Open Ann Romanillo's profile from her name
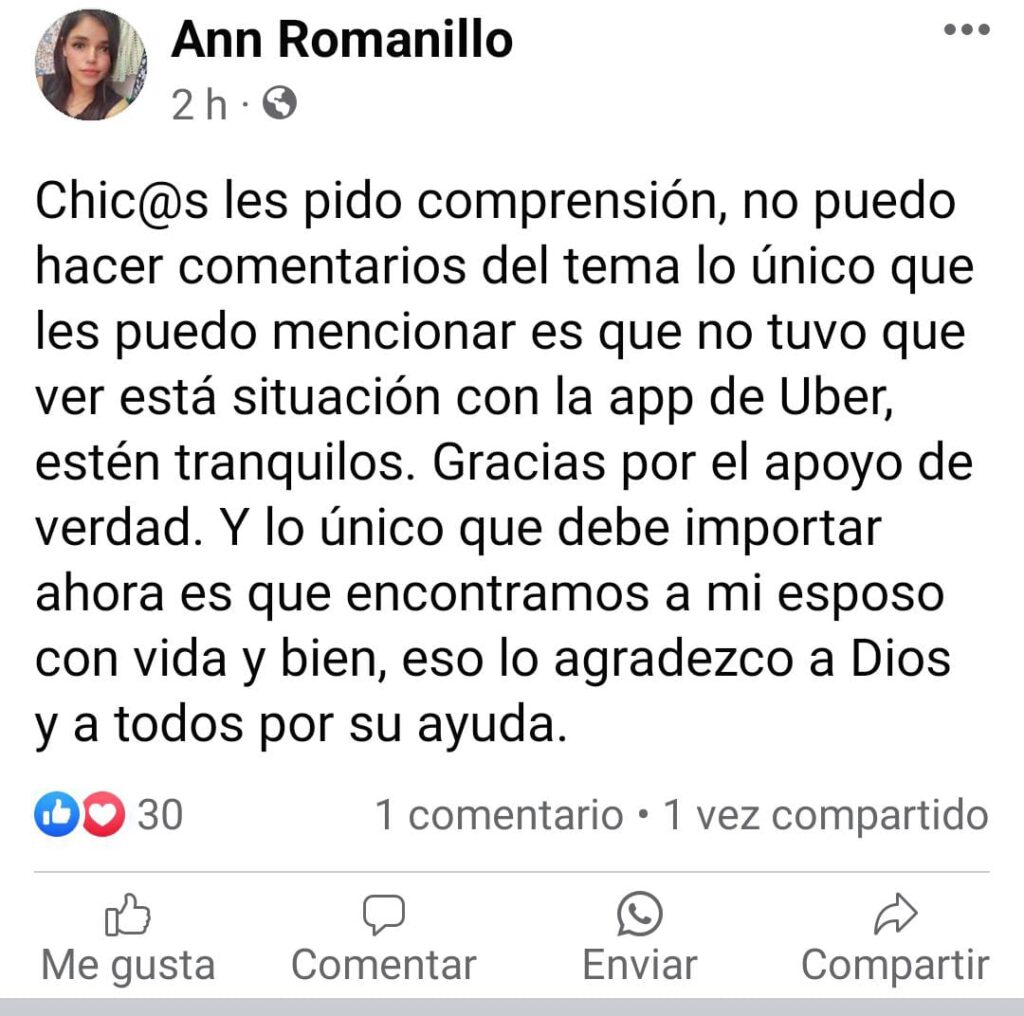1024x1016 pixels. coord(342,40)
